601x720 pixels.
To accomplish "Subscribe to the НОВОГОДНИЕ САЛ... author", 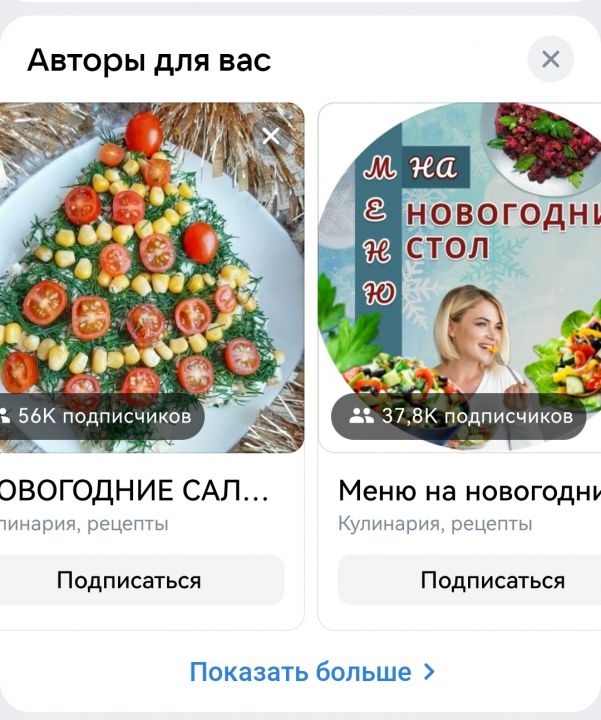I will [x=130, y=580].
